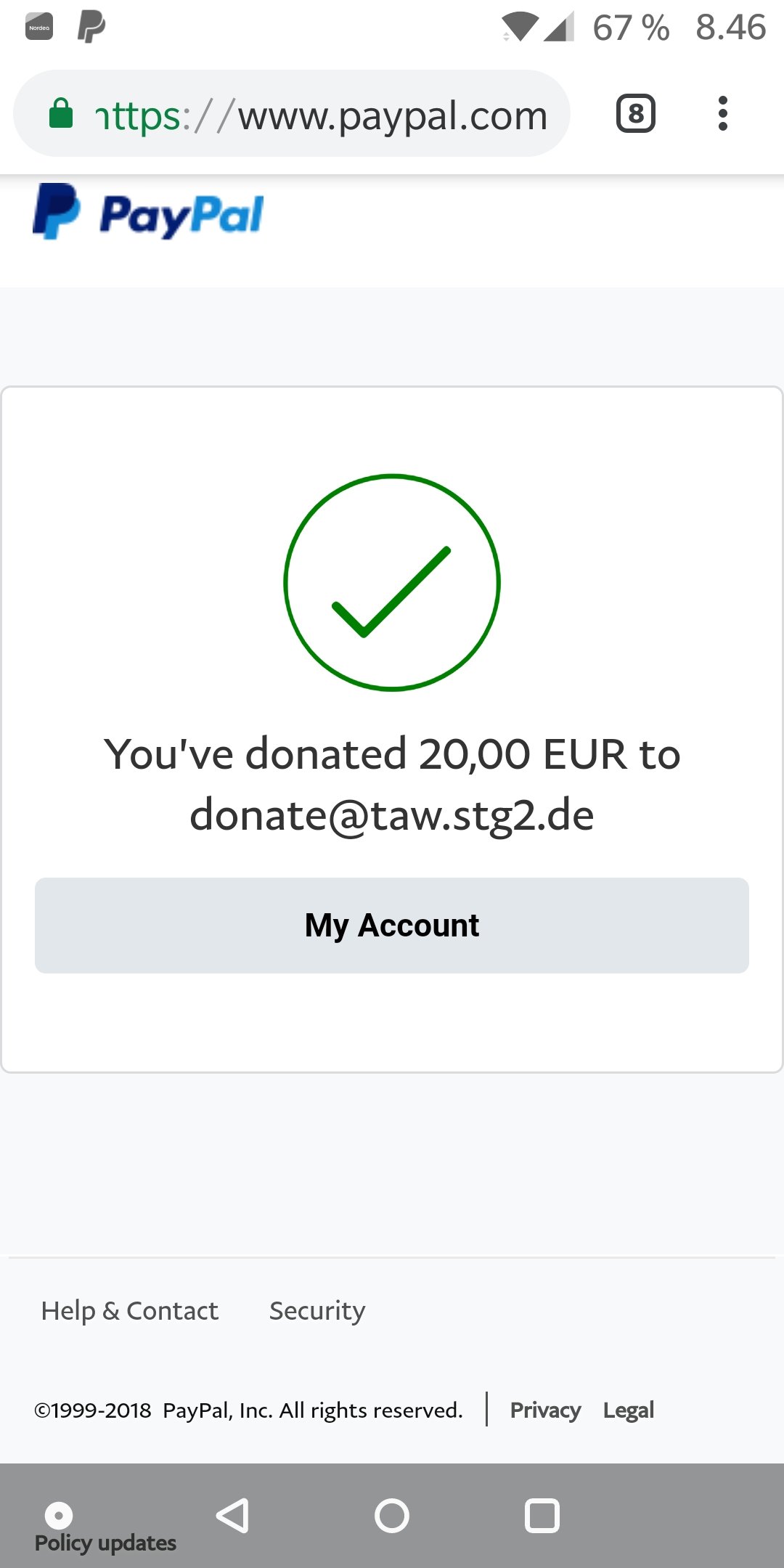Tap the paypal.com address bar
The width and height of the screenshot is (784, 1568).
click(x=292, y=113)
